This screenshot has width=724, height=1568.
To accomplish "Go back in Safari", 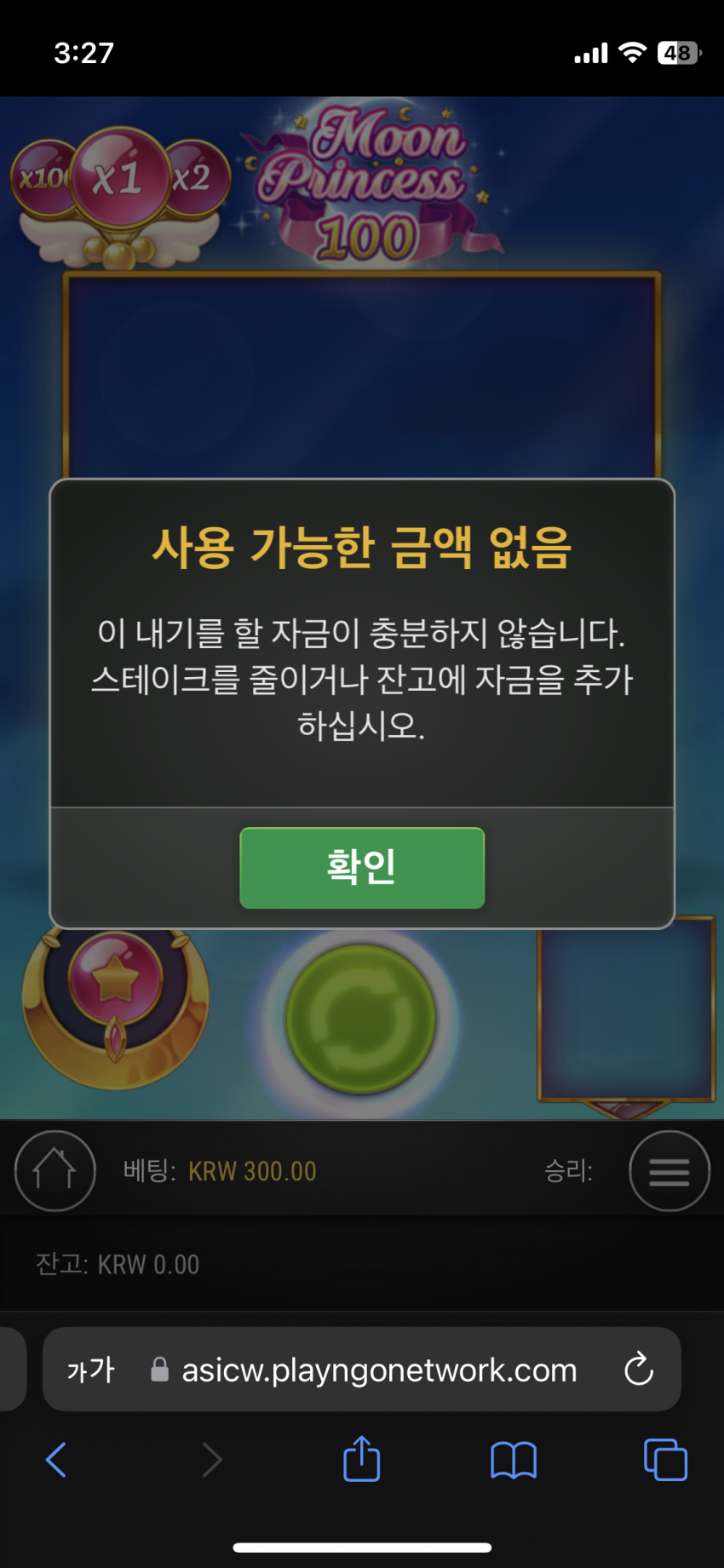I will coord(56,1460).
